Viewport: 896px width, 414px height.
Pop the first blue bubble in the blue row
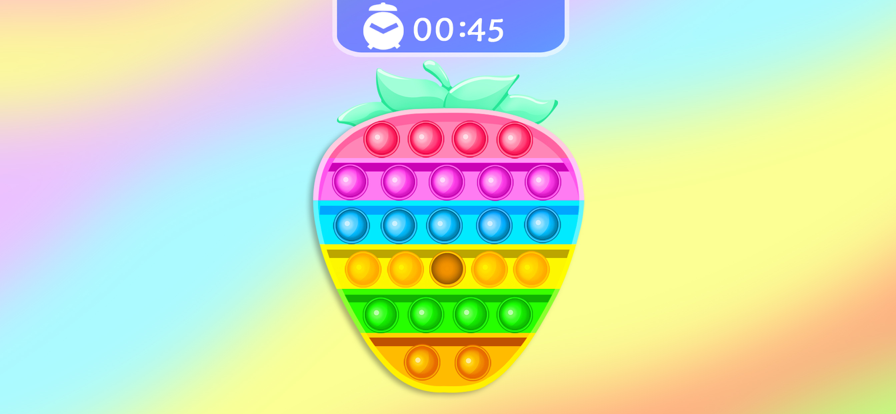tap(350, 225)
